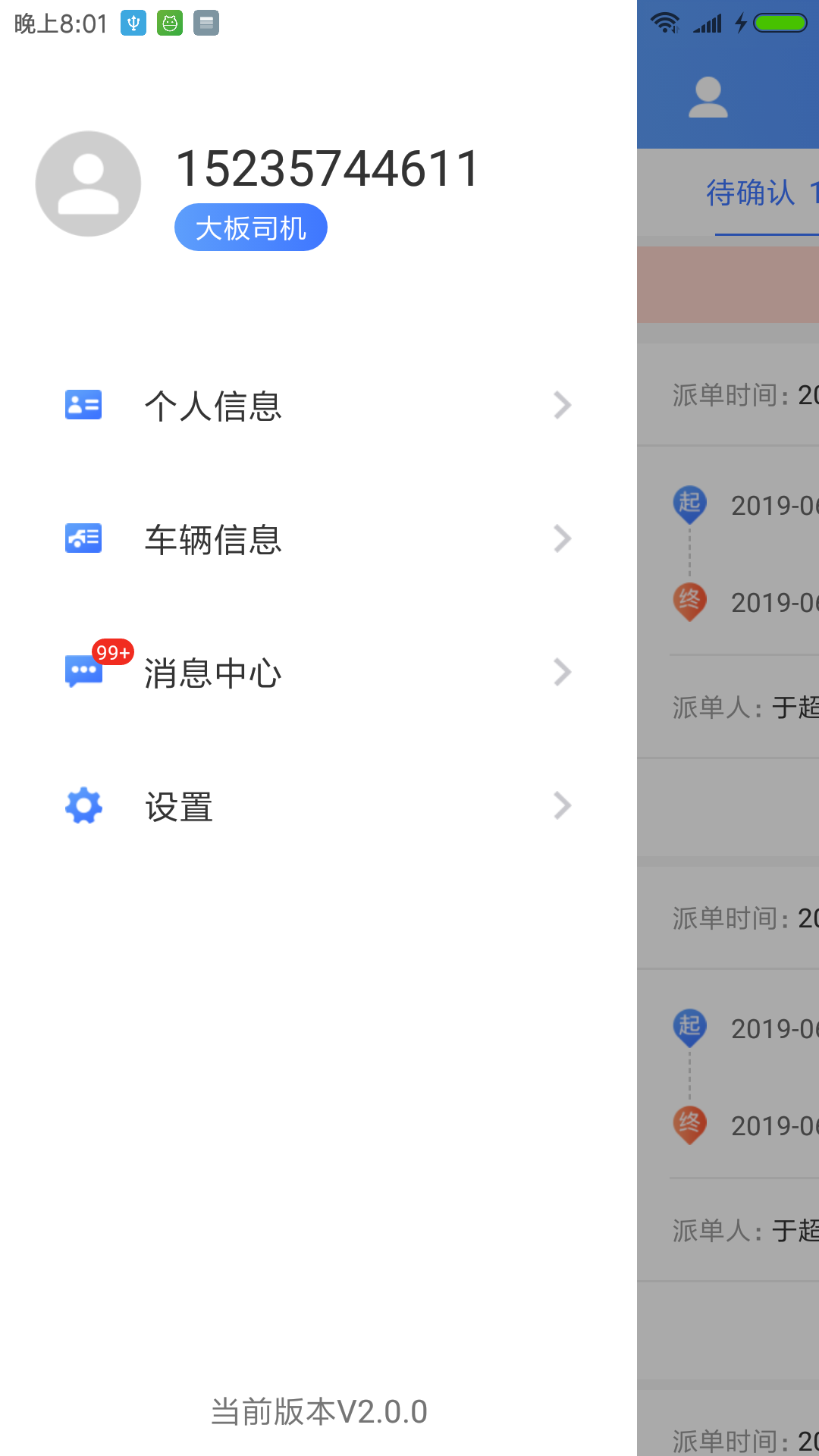Open the 个人信息 profile card icon

[83, 406]
